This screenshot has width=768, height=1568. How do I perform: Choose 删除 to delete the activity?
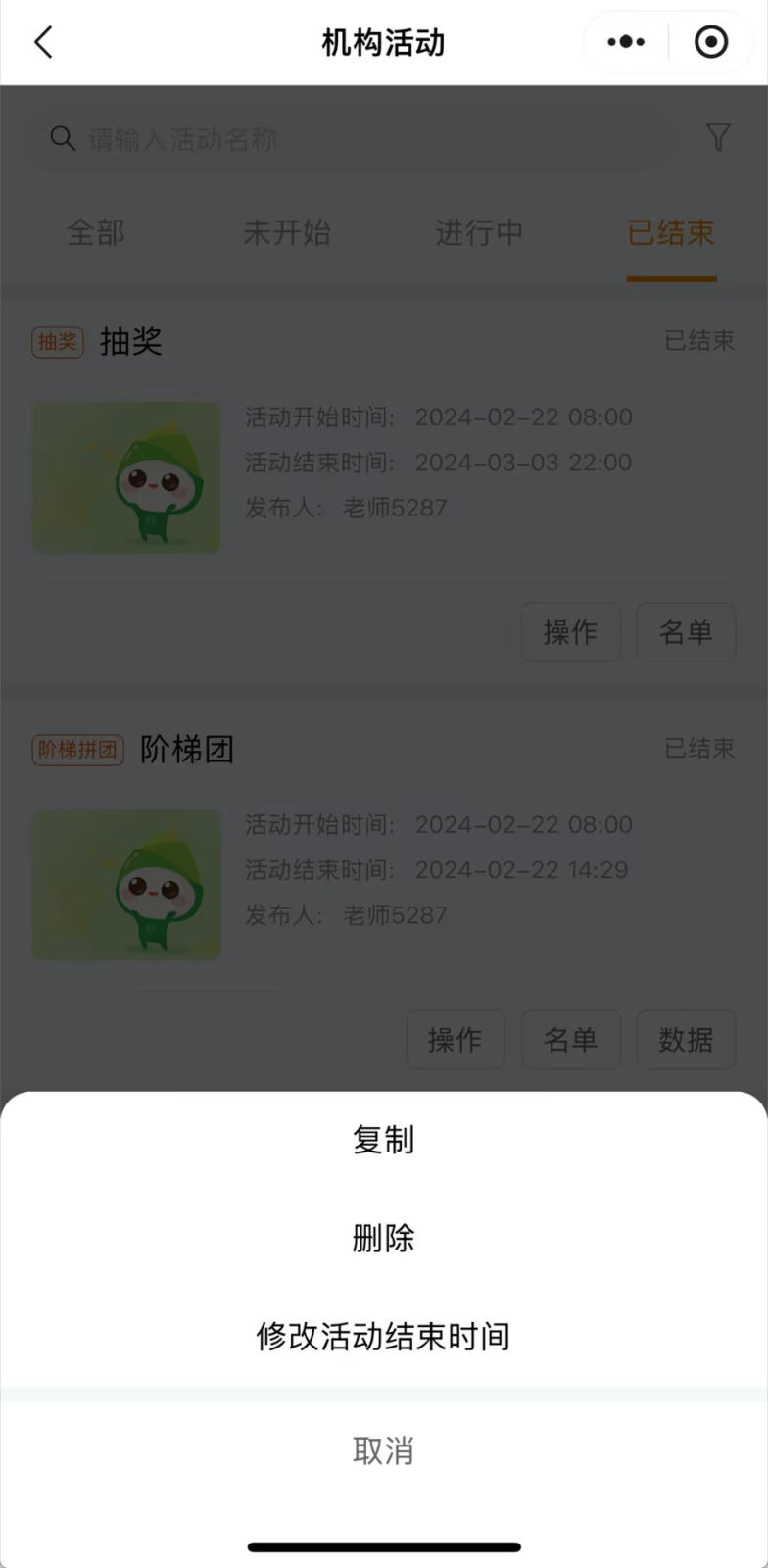[x=383, y=1238]
